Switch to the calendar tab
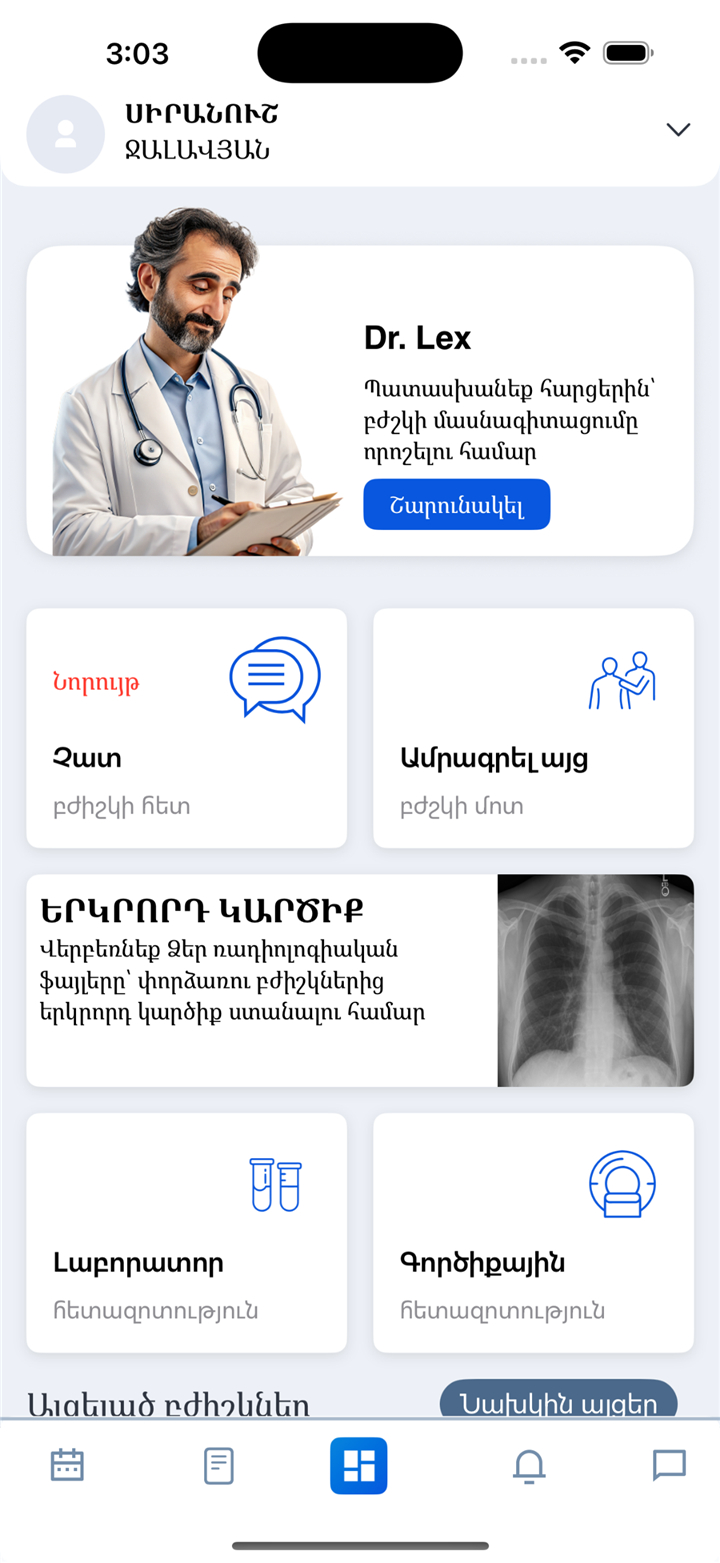 coord(67,1466)
